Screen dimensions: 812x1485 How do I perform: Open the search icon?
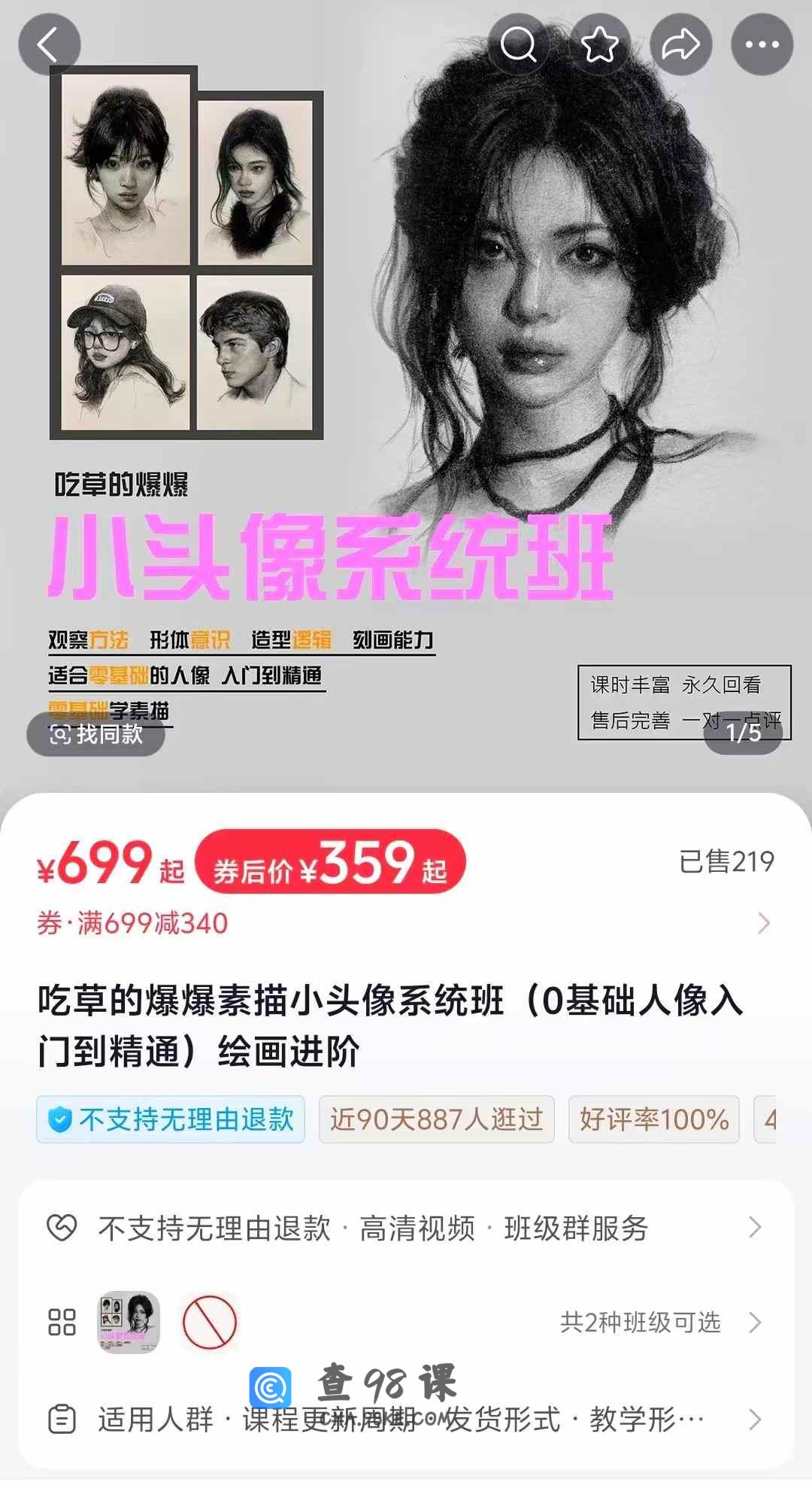click(519, 44)
